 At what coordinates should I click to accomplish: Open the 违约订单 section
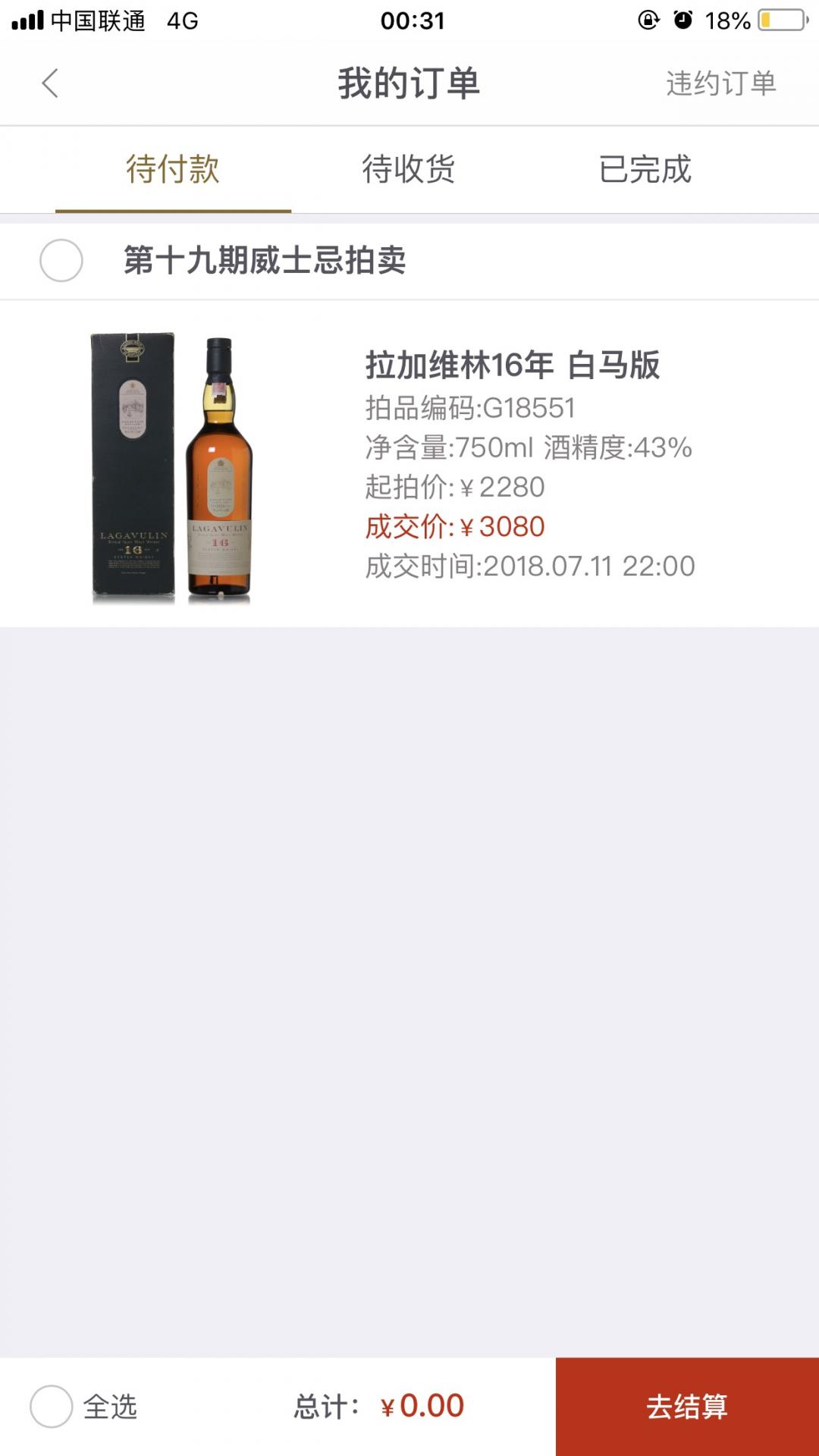(x=719, y=85)
